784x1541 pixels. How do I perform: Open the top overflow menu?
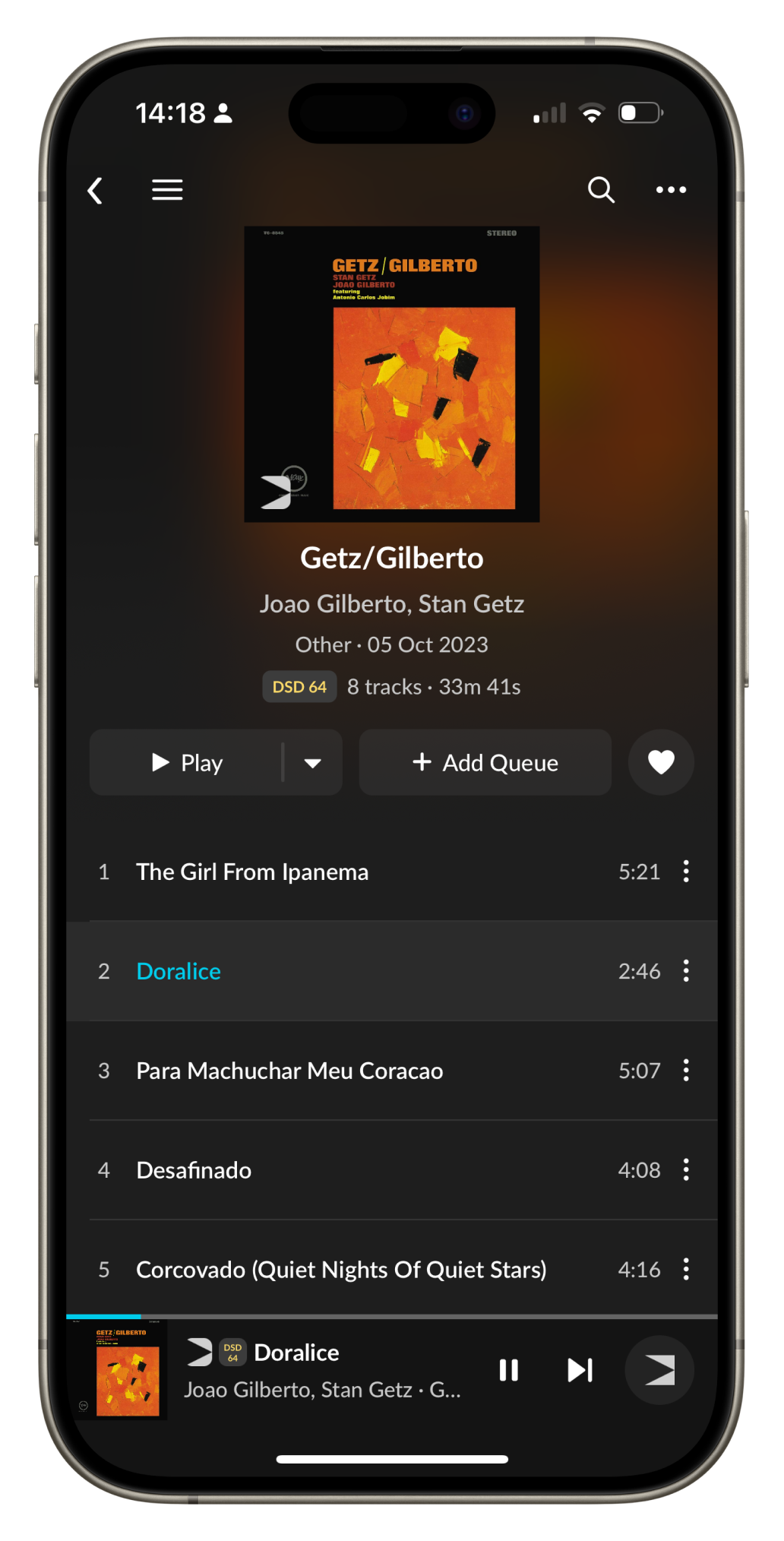[x=671, y=190]
